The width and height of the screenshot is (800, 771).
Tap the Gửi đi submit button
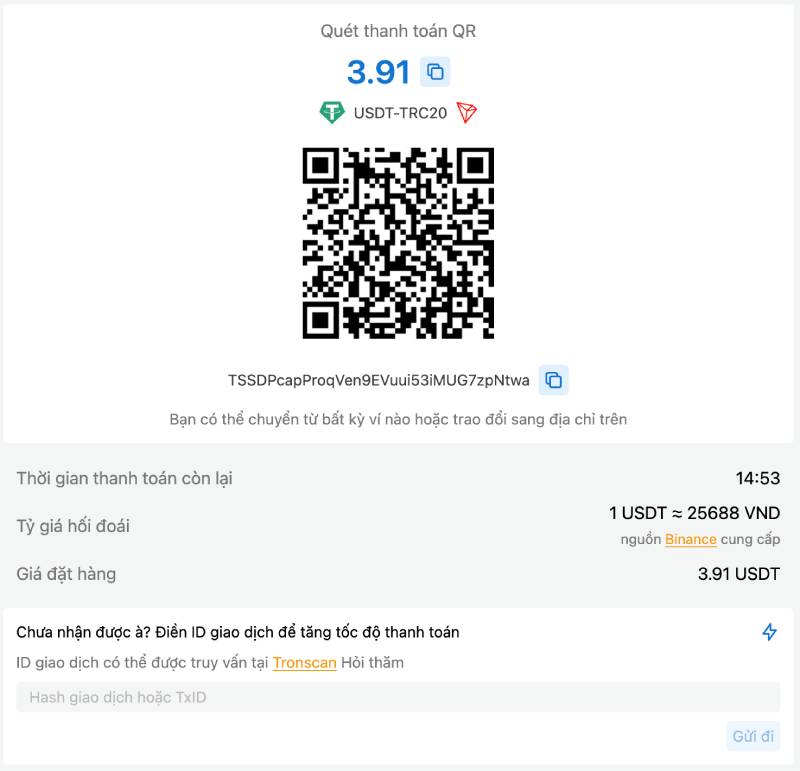click(x=753, y=736)
